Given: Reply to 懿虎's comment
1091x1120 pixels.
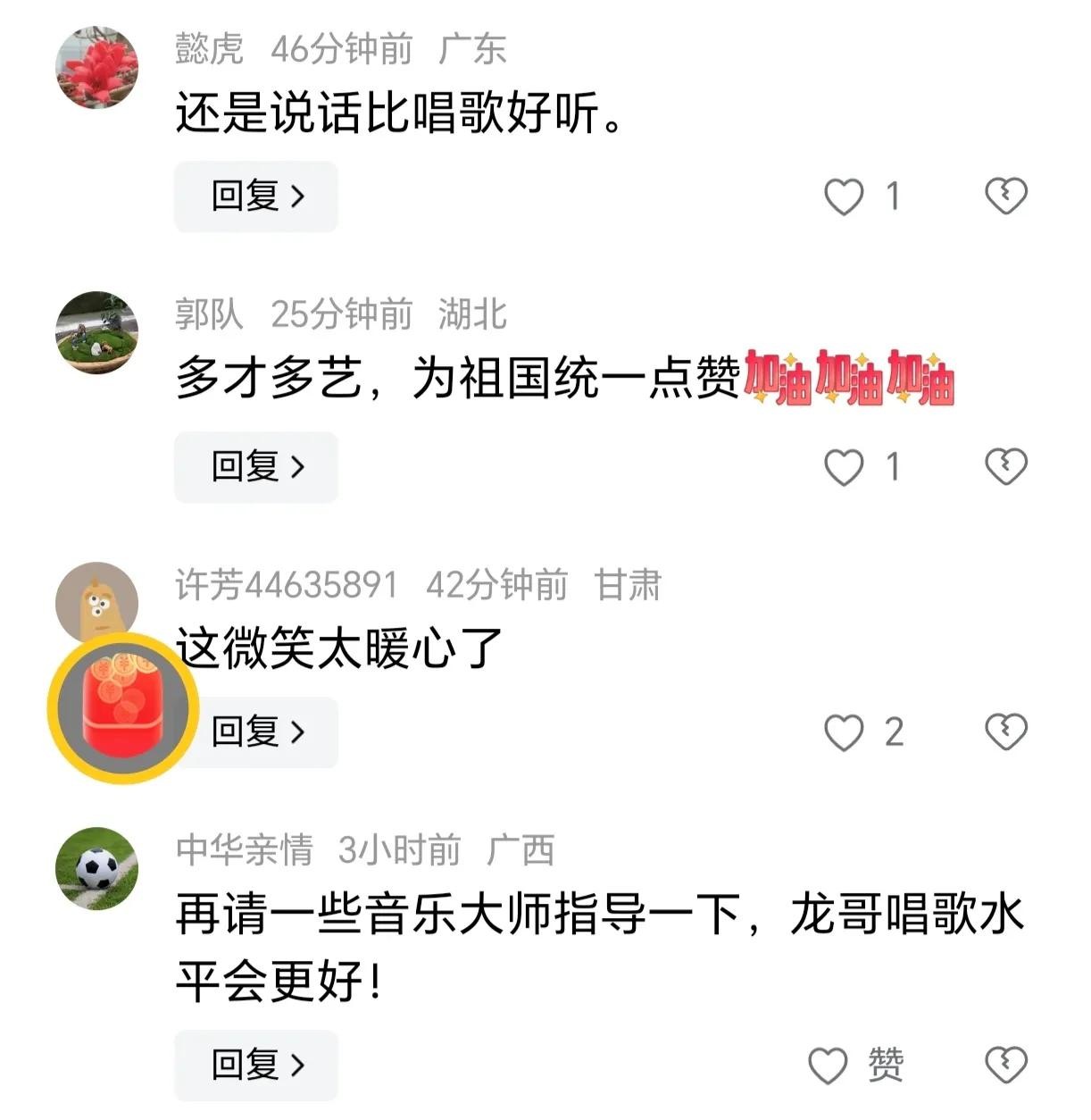Looking at the screenshot, I should coord(256,196).
